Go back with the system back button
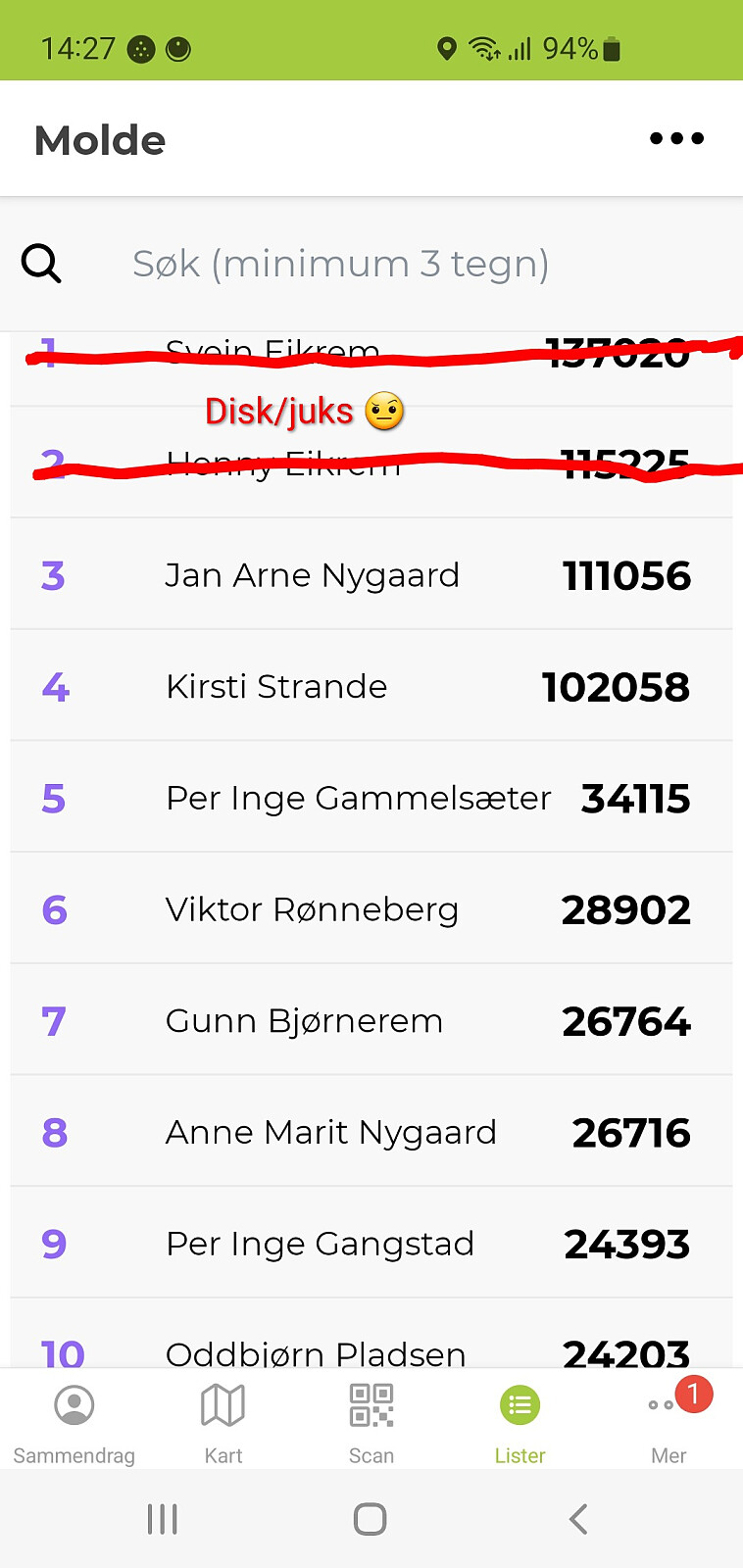The height and width of the screenshot is (1568, 743). [x=578, y=1519]
